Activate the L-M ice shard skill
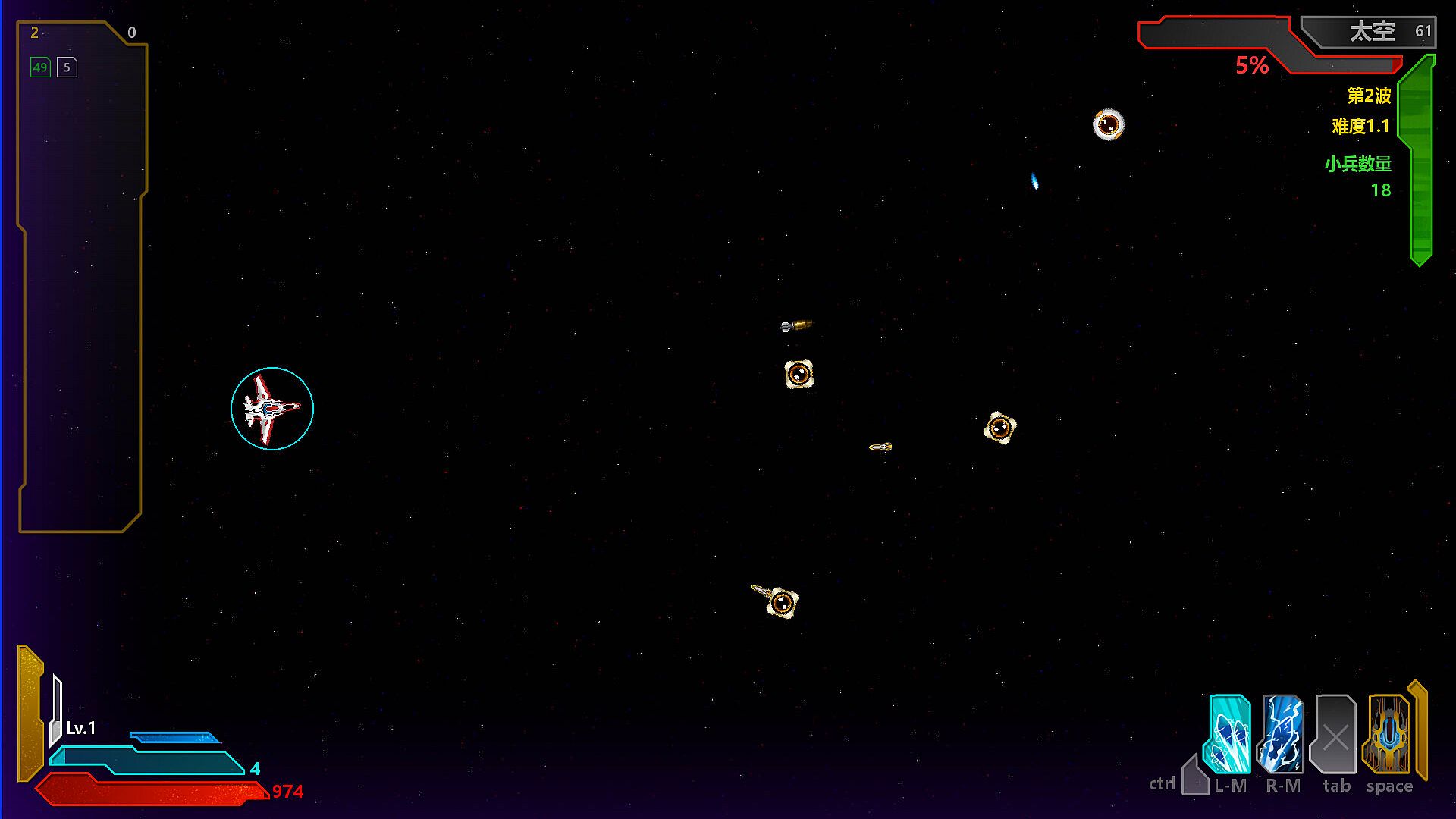The width and height of the screenshot is (1456, 819). (1229, 734)
